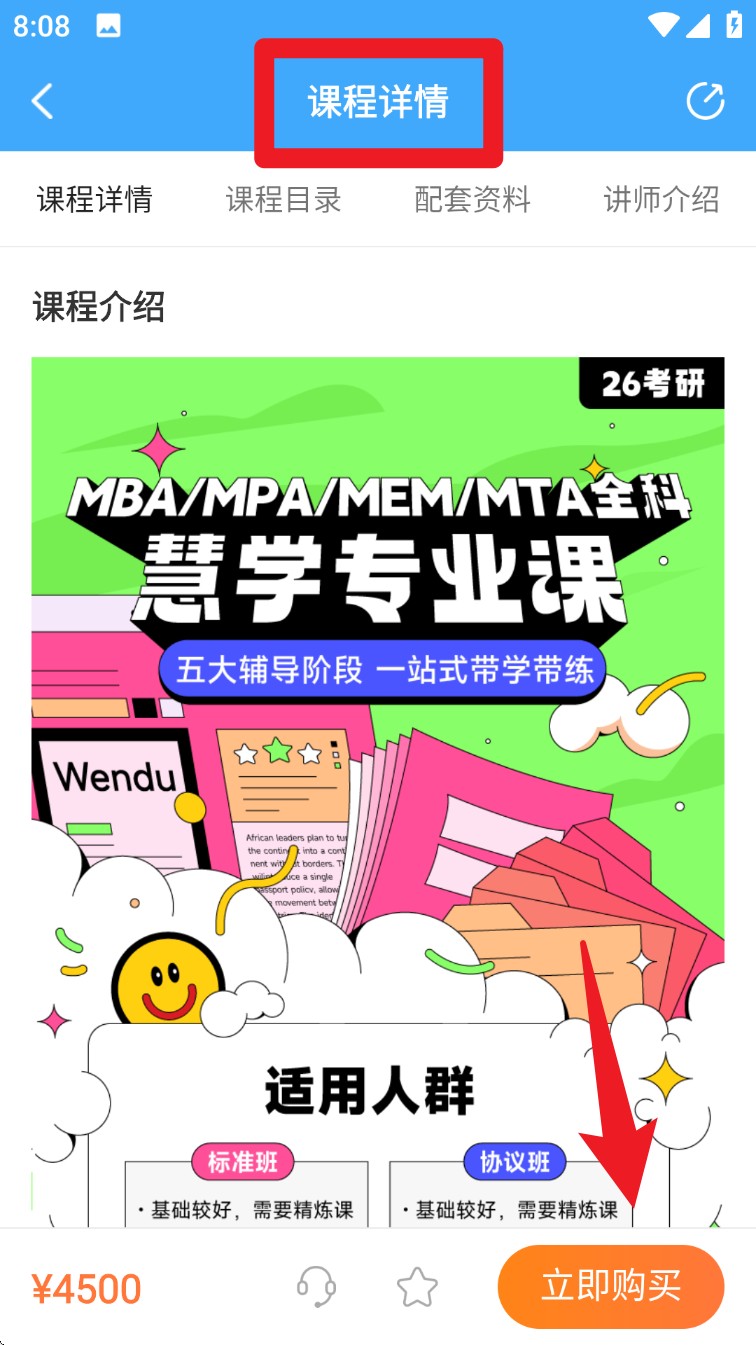
Task: Open the 课程目录 tab
Action: (x=284, y=199)
